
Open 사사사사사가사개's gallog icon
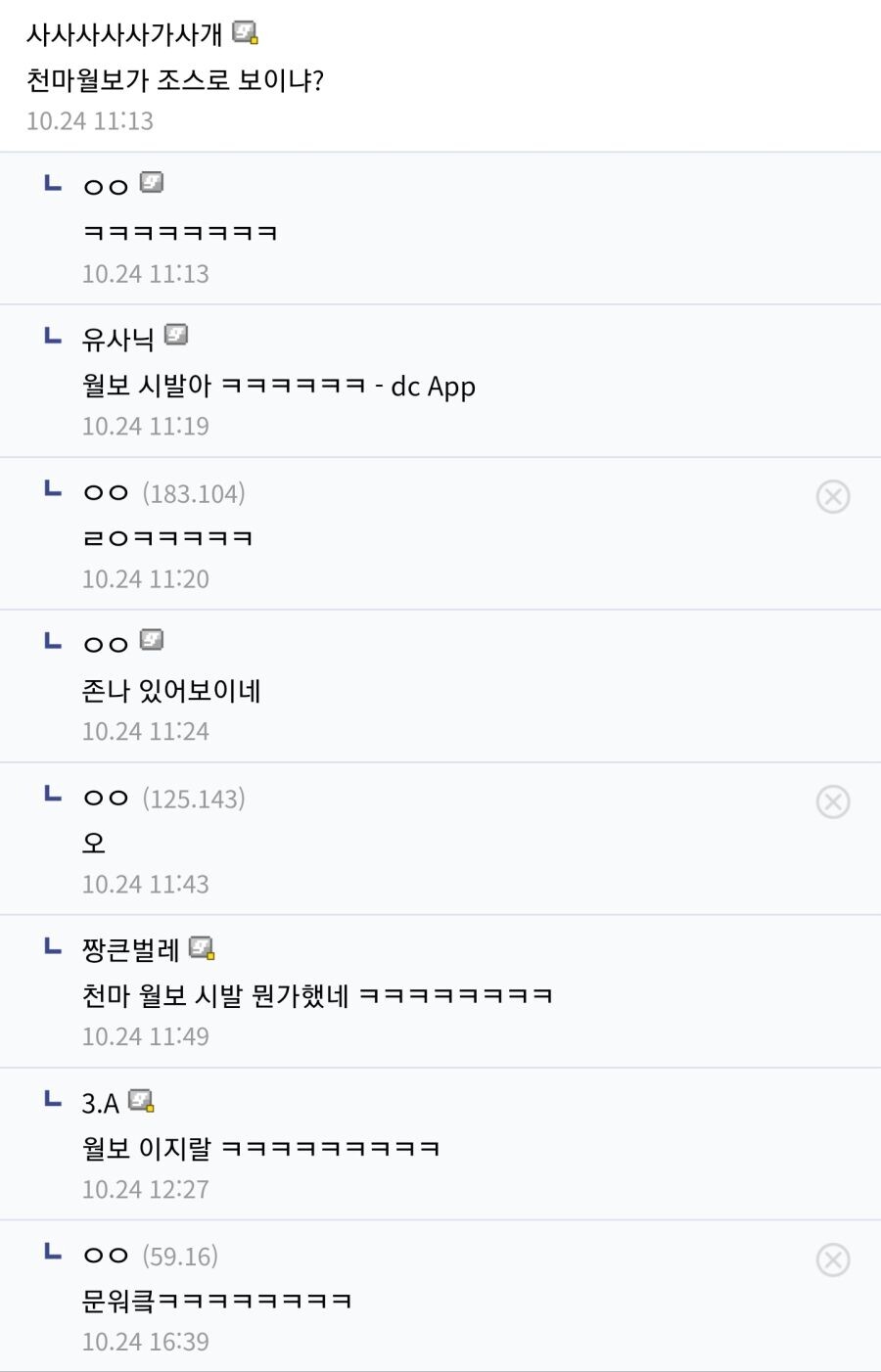click(x=245, y=33)
